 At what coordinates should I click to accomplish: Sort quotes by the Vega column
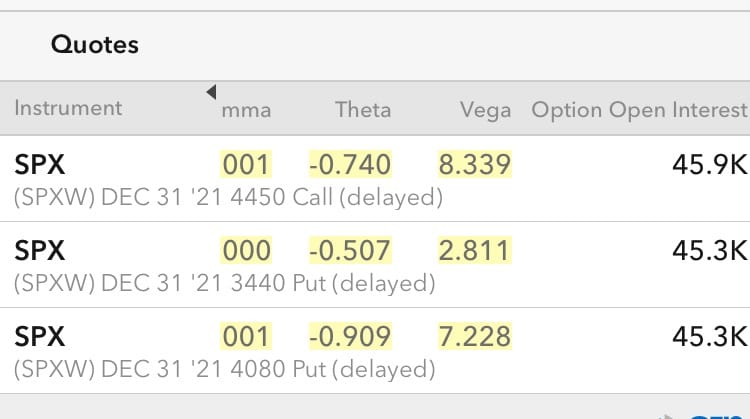[x=485, y=109]
